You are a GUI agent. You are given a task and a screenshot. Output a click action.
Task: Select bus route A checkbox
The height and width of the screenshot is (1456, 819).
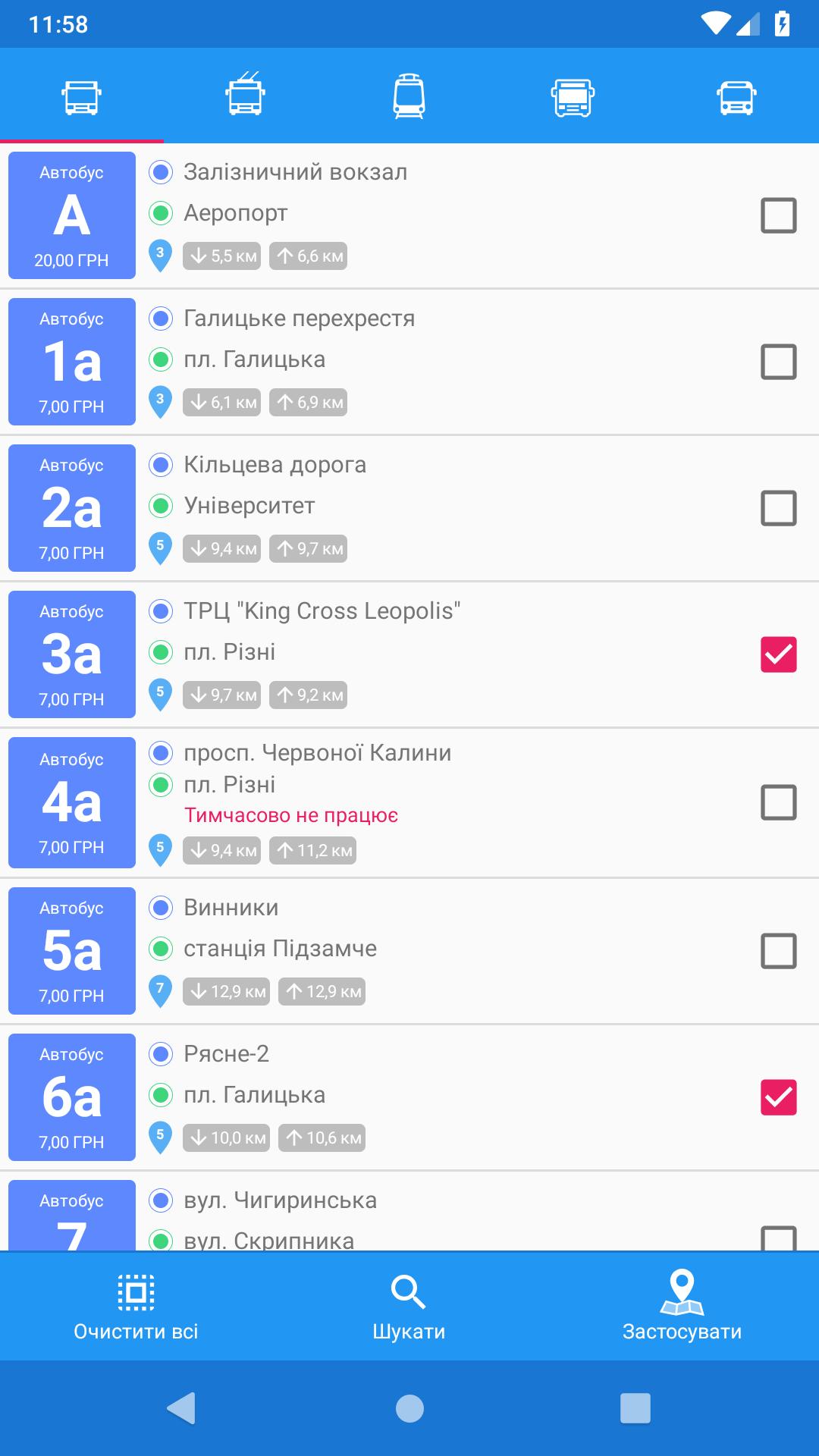778,215
